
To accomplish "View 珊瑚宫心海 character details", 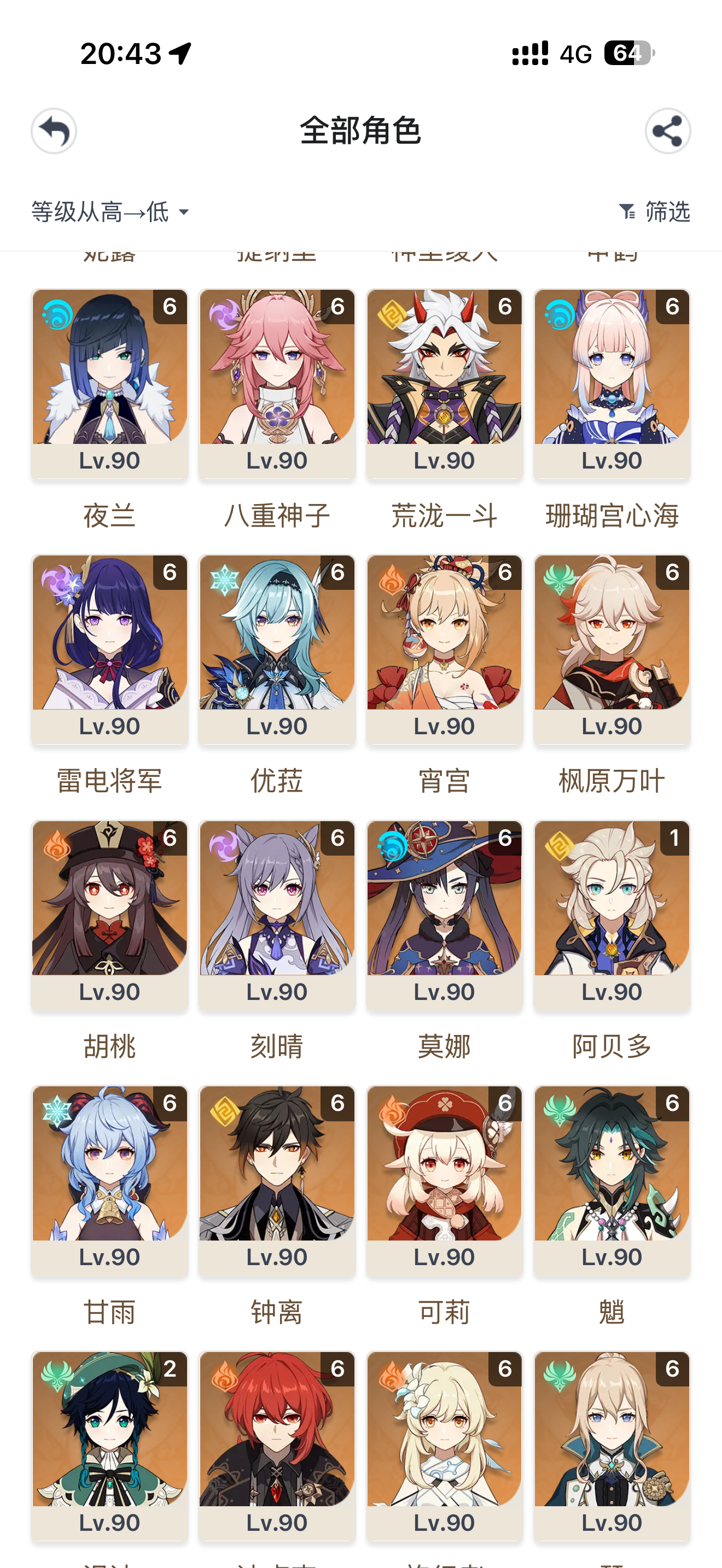I will point(612,383).
